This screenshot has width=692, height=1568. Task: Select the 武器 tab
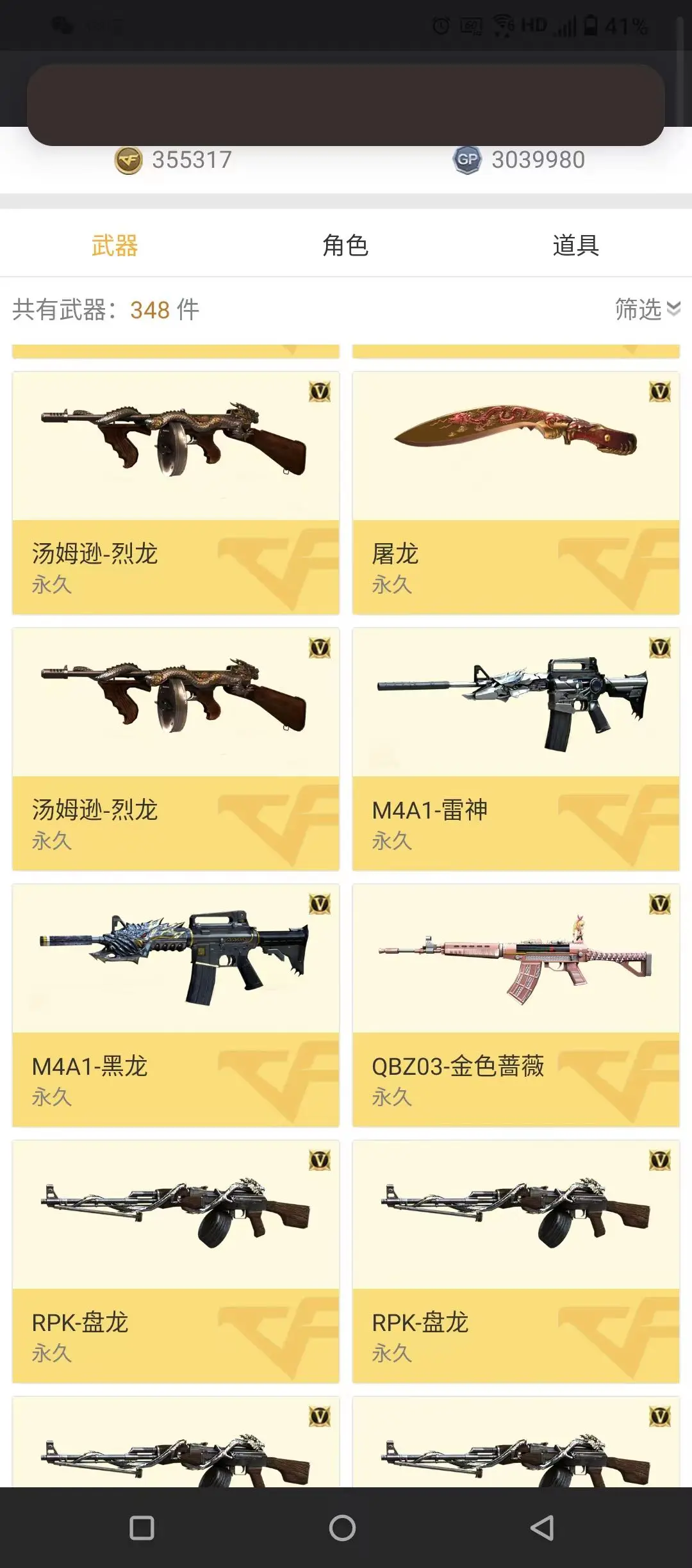[x=115, y=245]
